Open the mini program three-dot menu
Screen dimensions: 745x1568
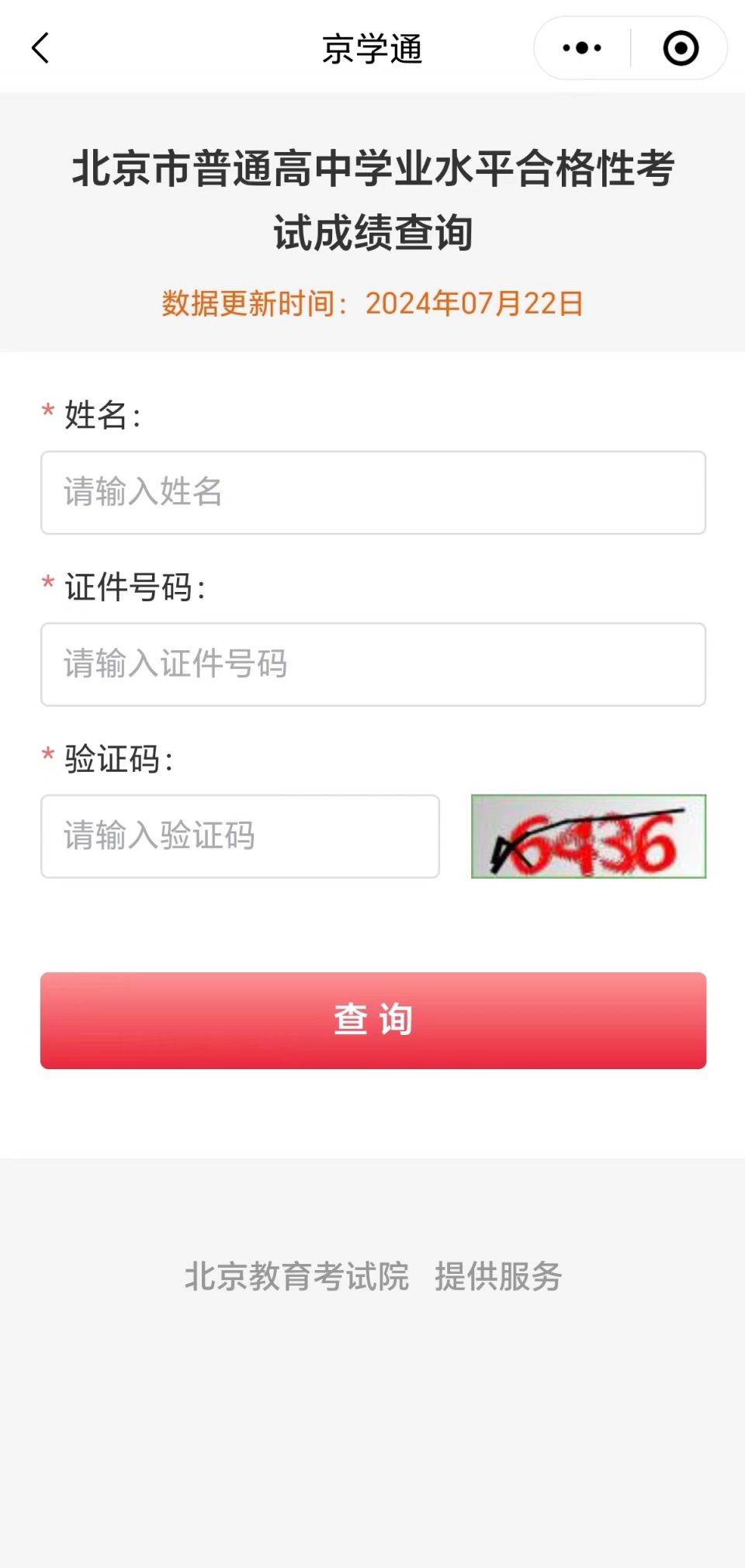coord(582,48)
